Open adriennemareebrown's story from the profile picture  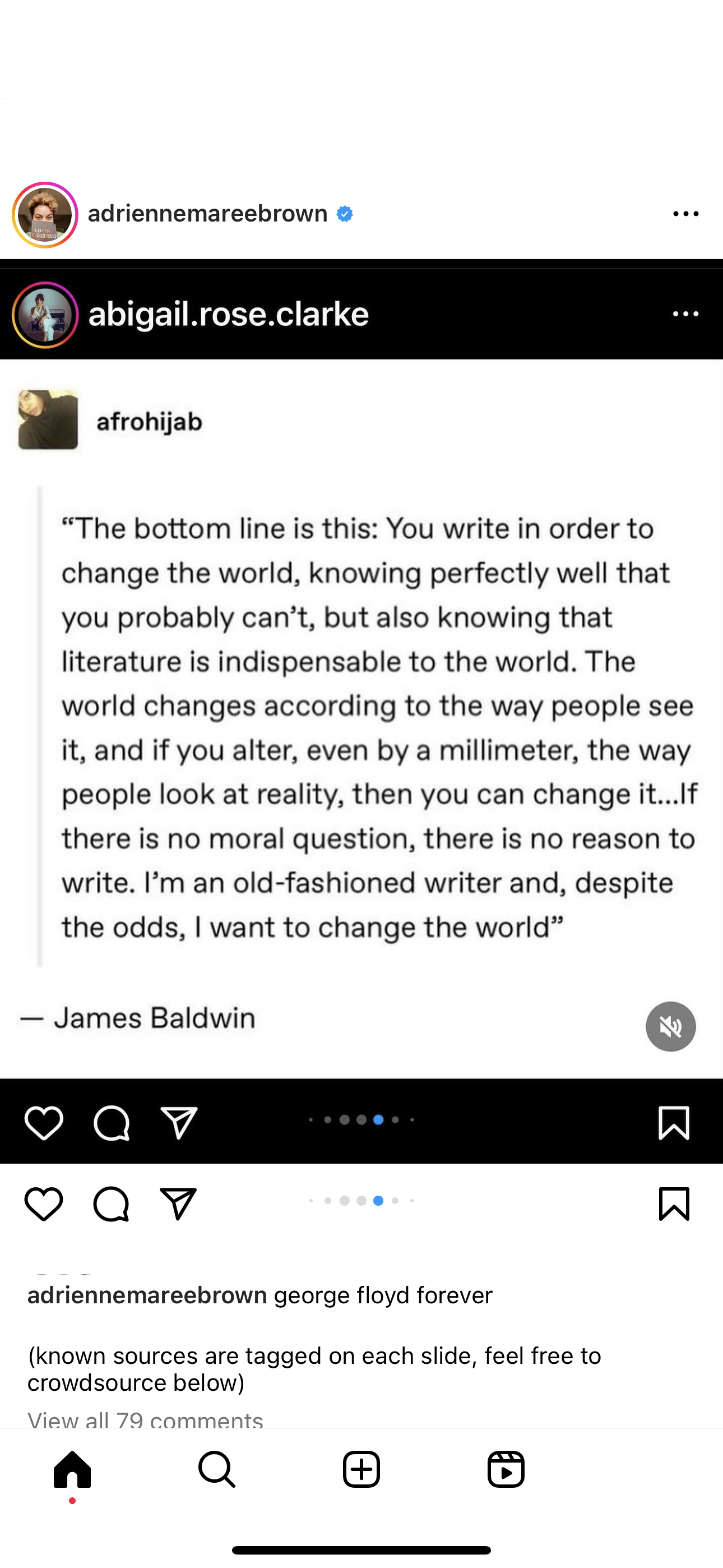tap(45, 215)
